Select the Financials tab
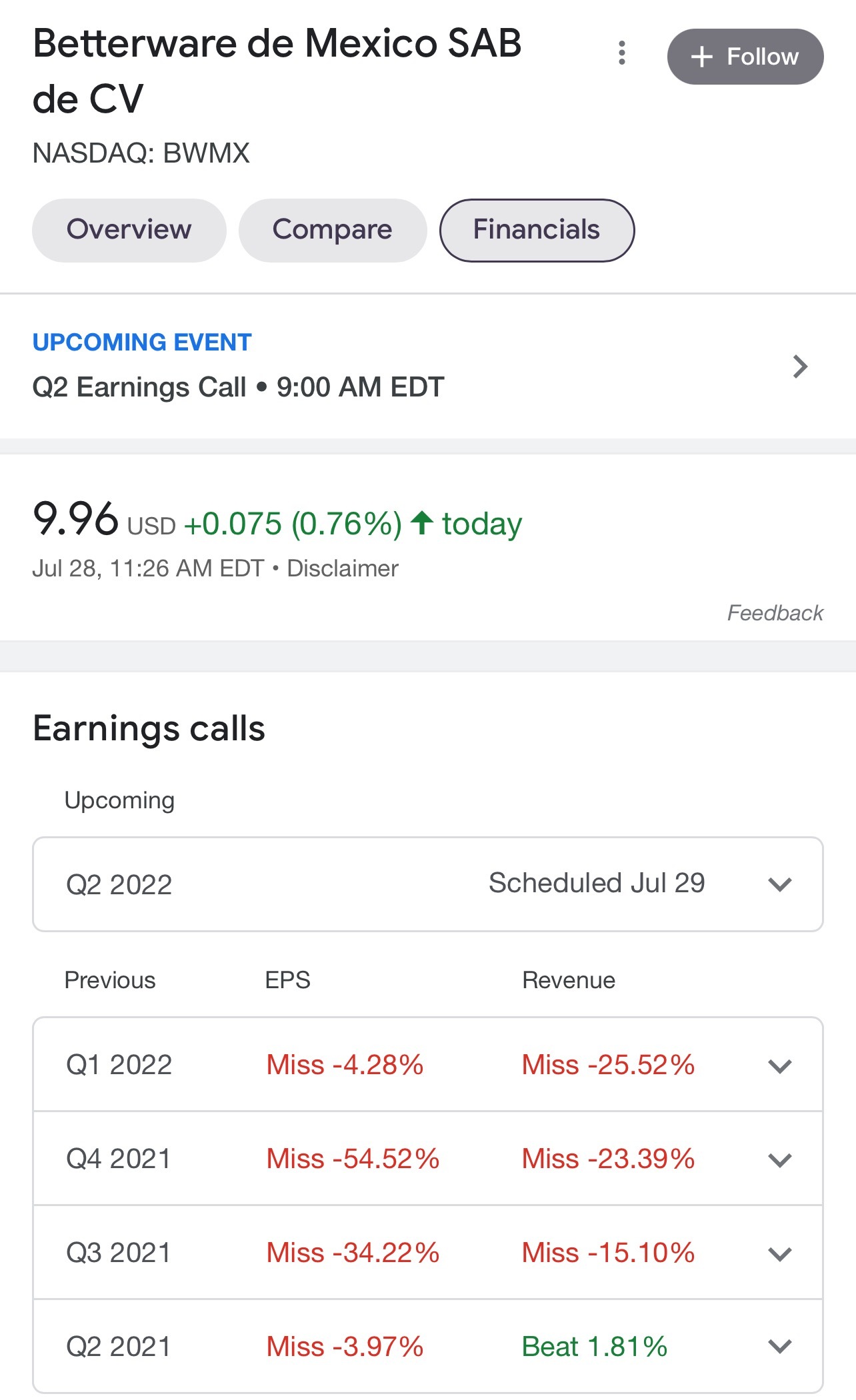This screenshot has width=856, height=1400. pos(537,230)
